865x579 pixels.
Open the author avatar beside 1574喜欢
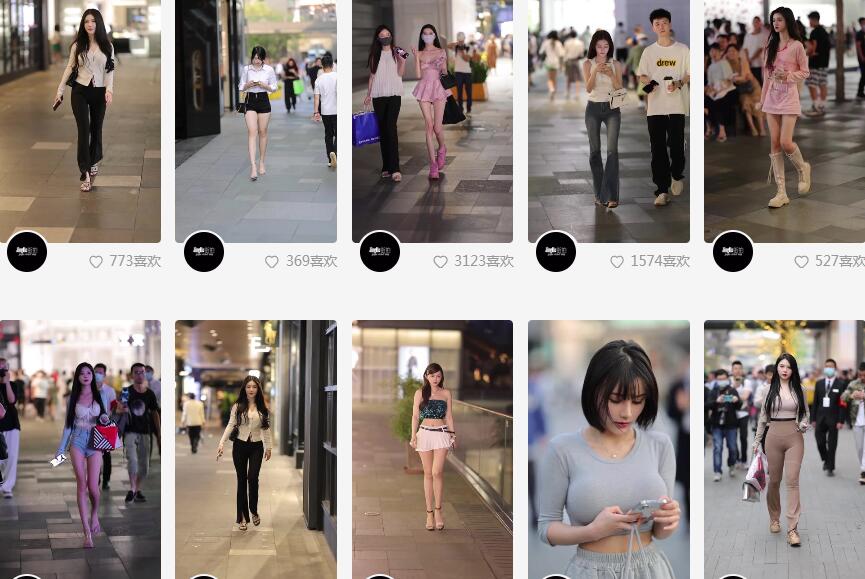(556, 252)
